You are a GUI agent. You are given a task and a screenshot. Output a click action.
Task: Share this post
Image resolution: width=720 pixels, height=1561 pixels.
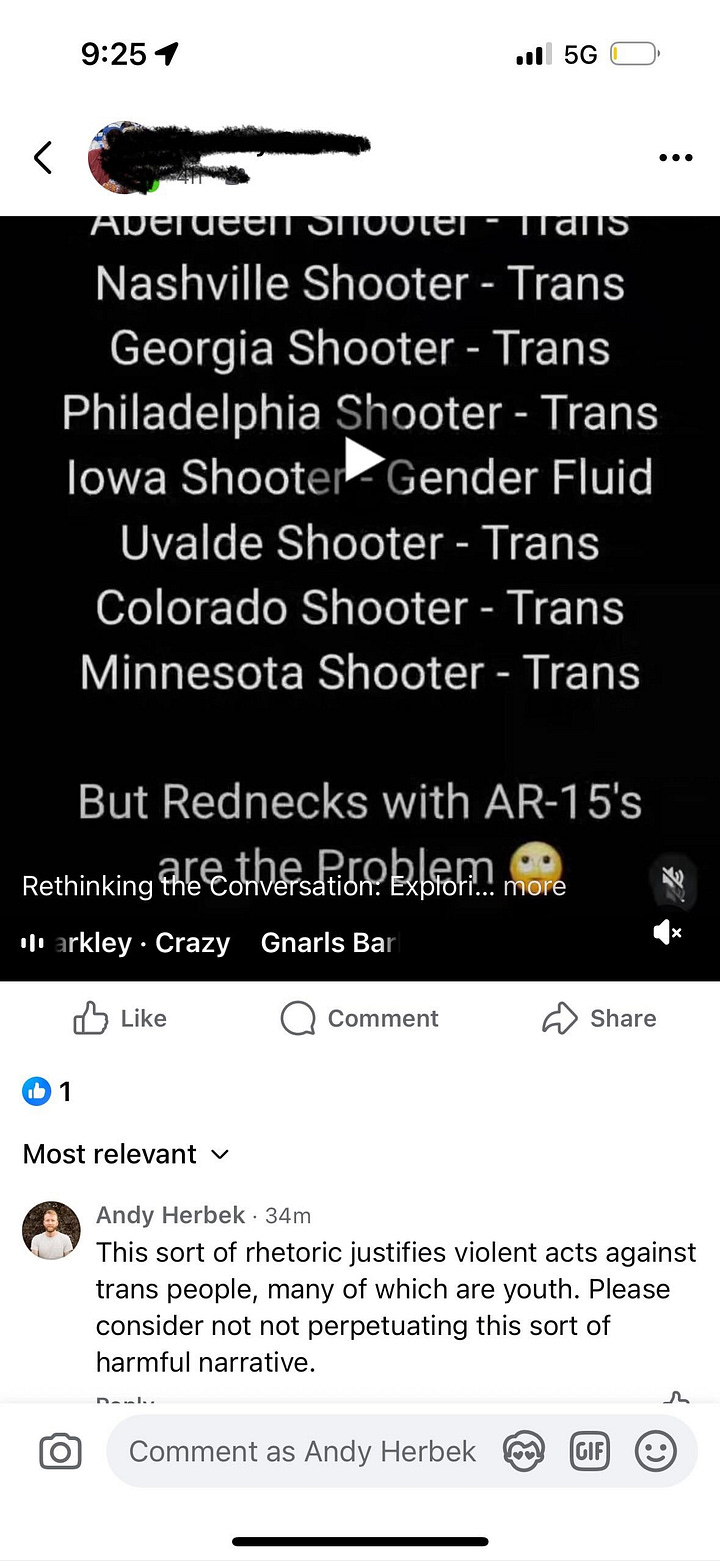599,1018
